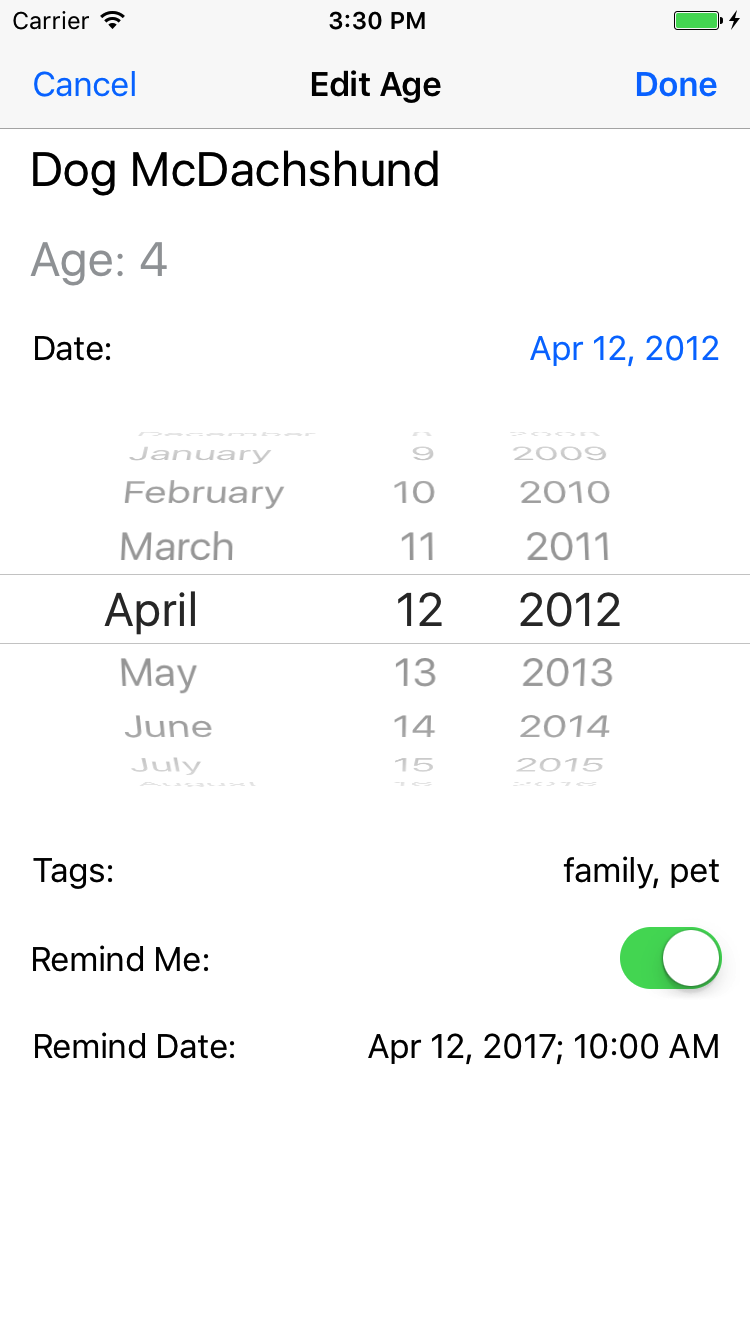The width and height of the screenshot is (750, 1334).
Task: Cancel editing the age
Action: 85,85
